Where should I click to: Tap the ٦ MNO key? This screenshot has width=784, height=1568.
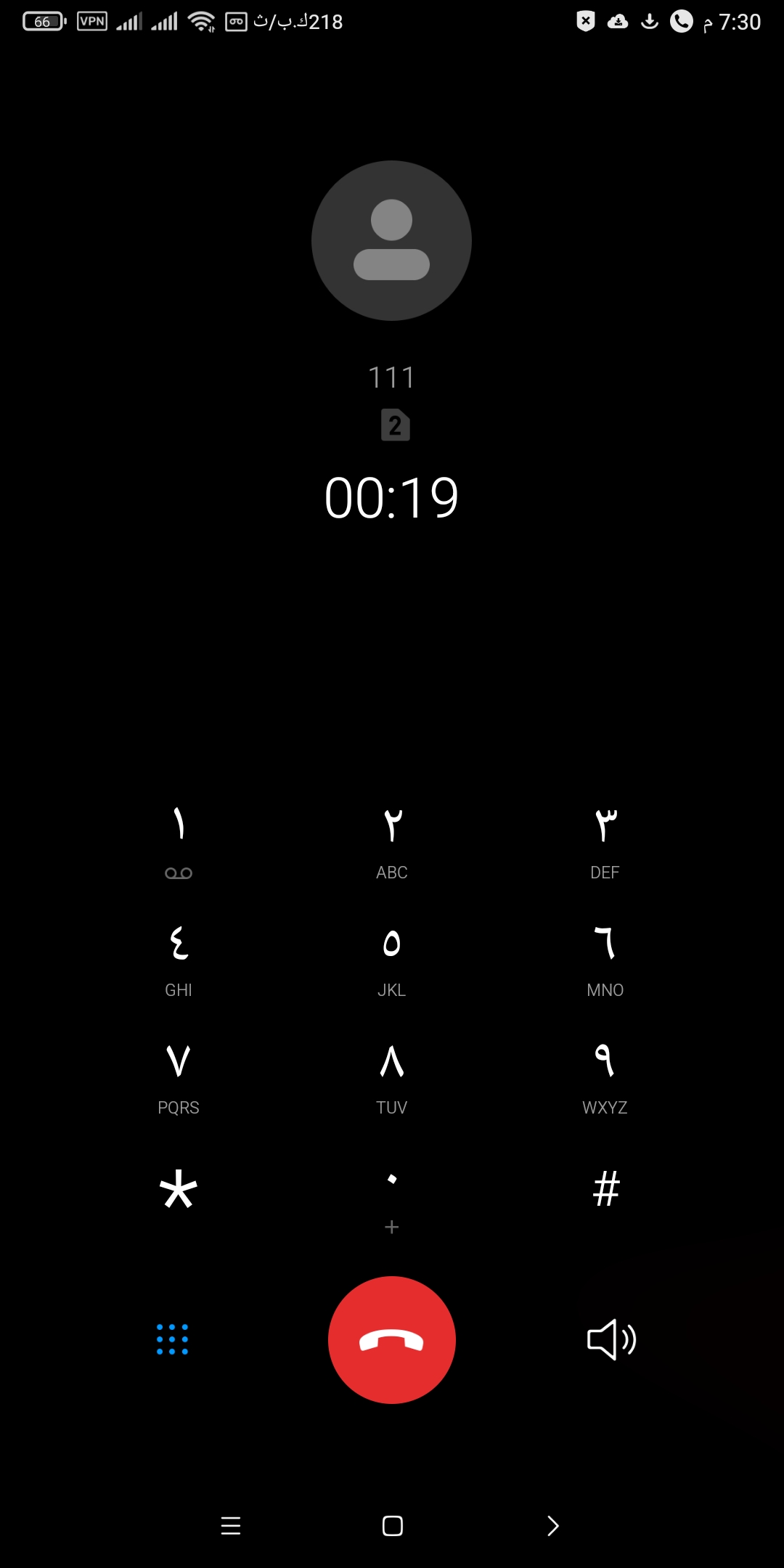point(605,960)
